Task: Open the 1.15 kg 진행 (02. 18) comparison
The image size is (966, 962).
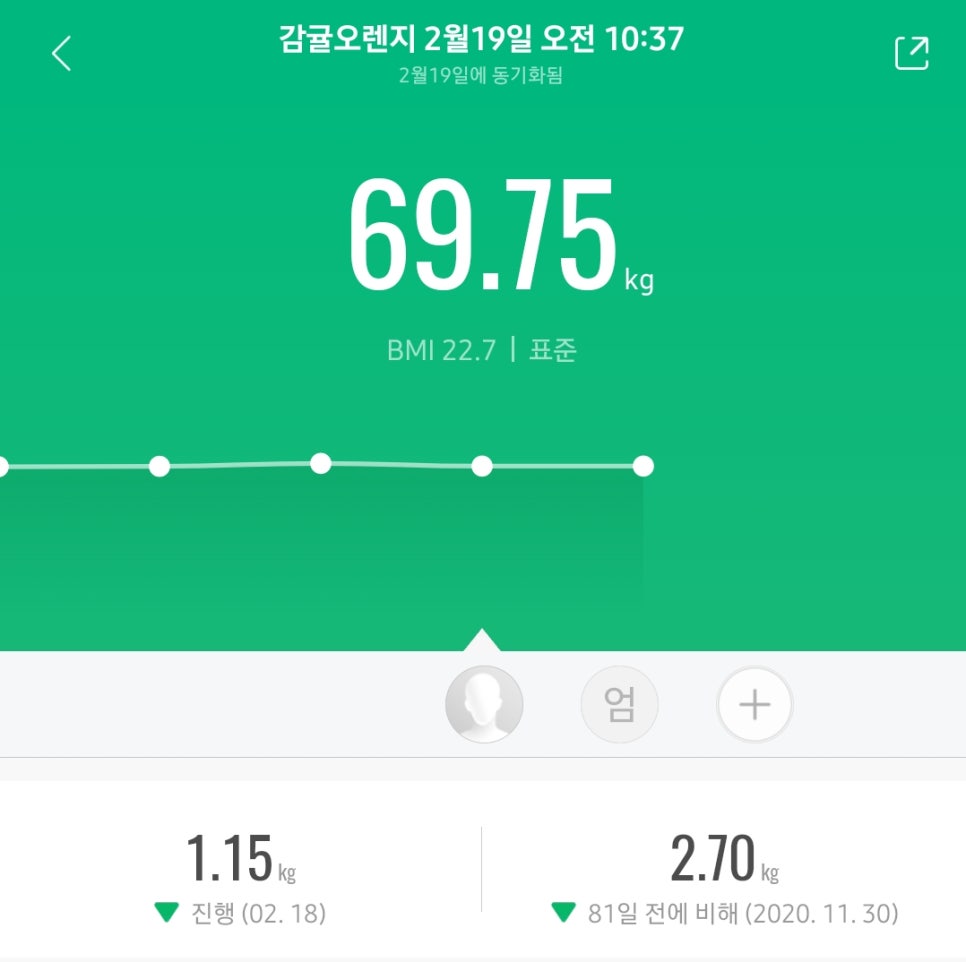Action: pos(241,873)
